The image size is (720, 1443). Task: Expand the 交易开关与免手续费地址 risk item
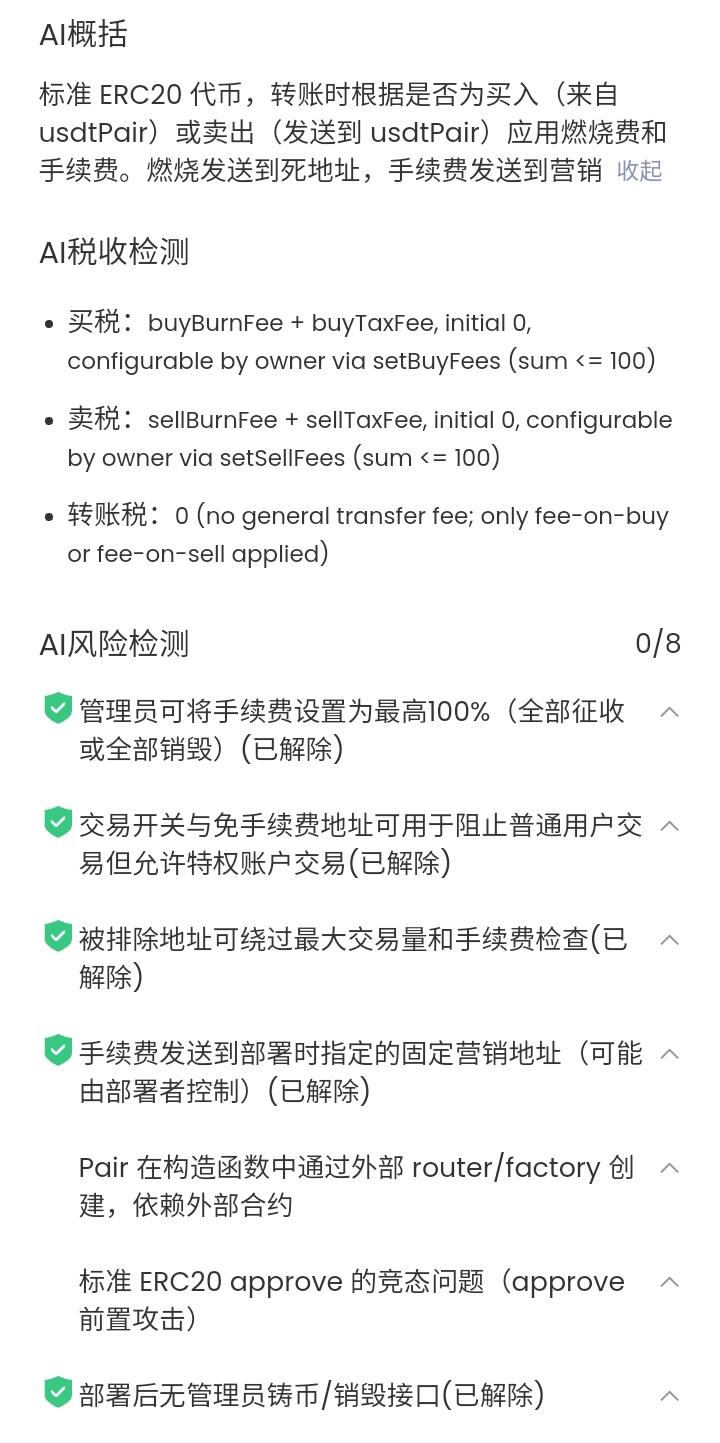(669, 826)
